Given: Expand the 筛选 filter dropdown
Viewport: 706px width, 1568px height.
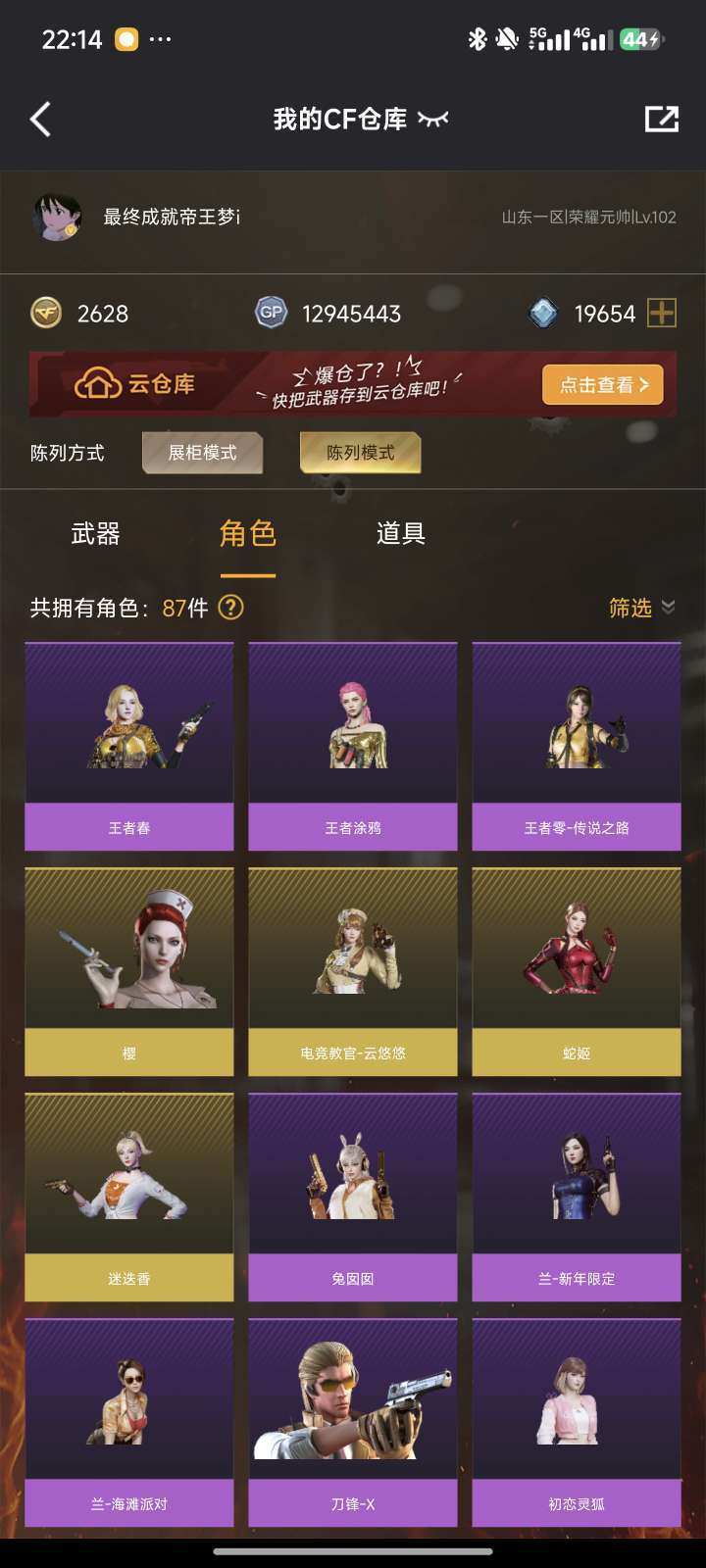Looking at the screenshot, I should click(642, 608).
